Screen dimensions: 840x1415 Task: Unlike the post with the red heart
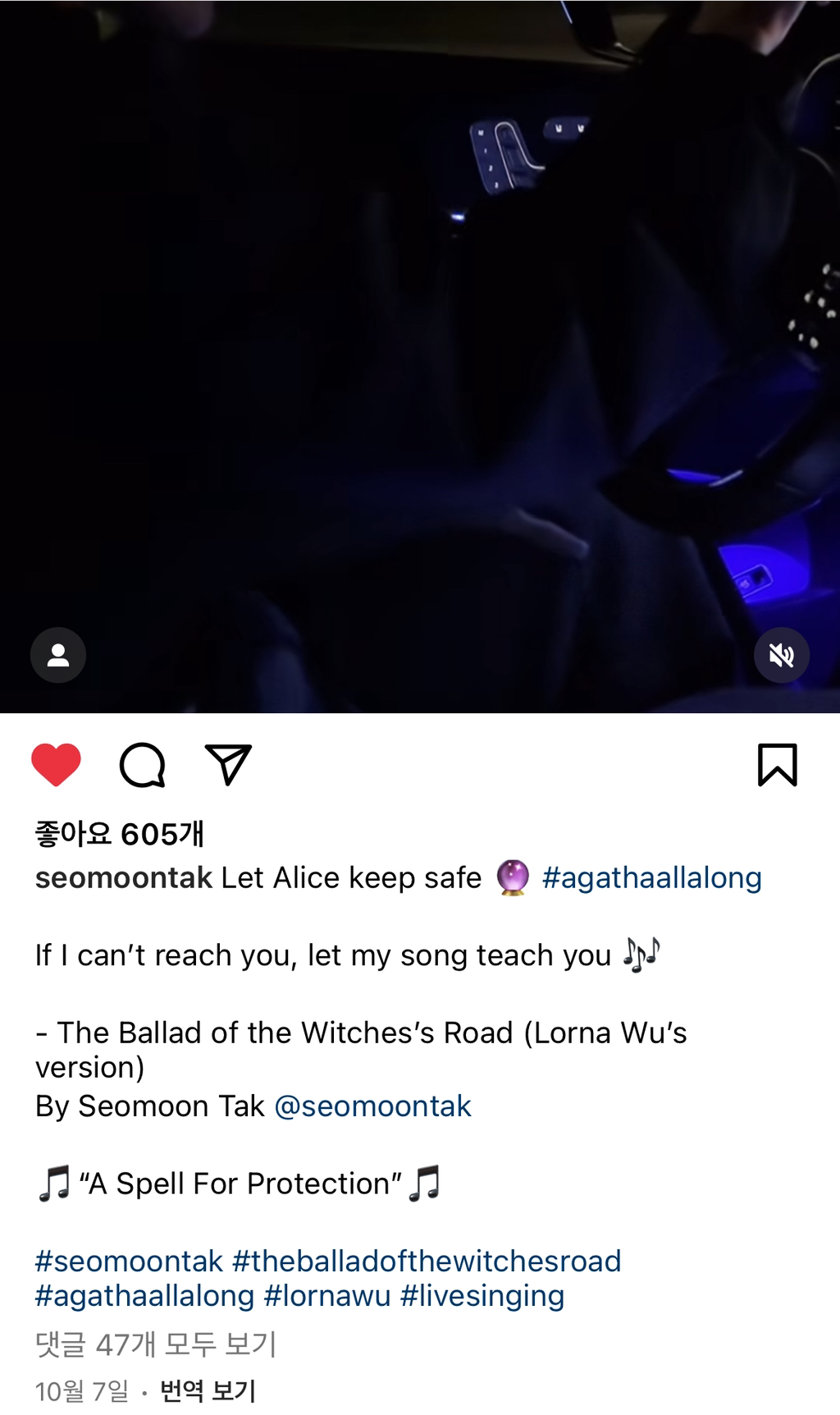point(56,764)
